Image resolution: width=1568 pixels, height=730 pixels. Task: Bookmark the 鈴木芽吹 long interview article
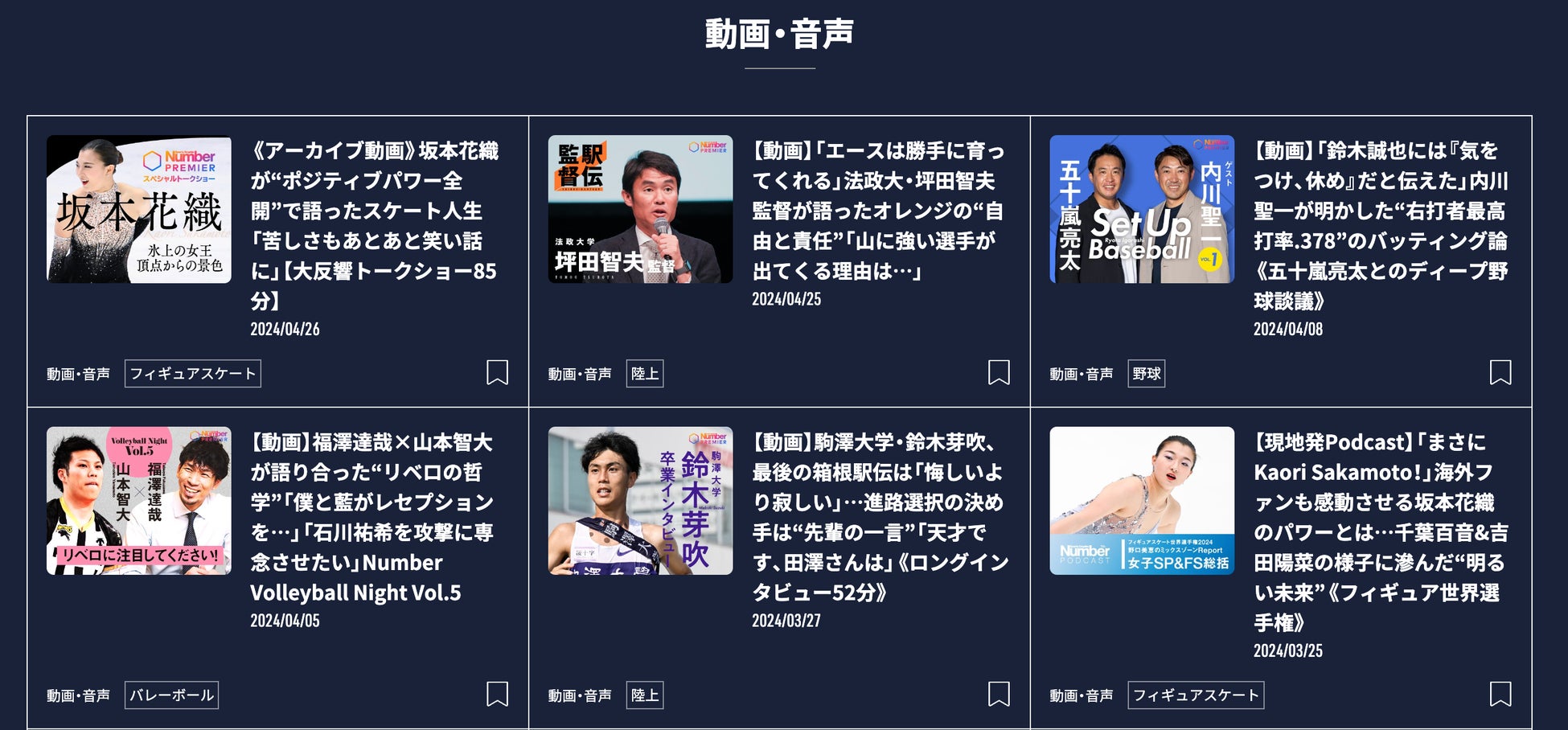tap(999, 695)
